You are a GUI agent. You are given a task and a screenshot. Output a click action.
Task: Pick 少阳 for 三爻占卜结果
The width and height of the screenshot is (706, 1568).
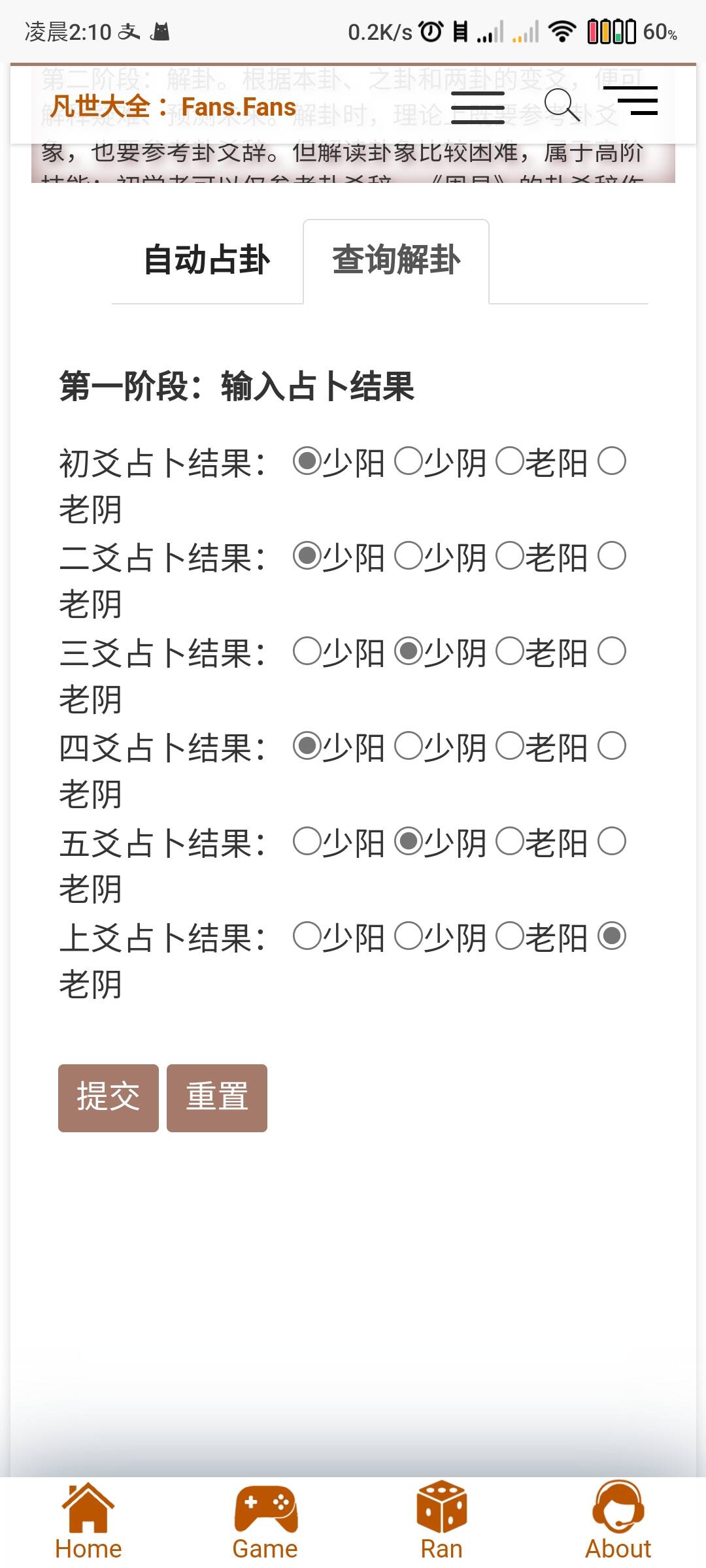point(307,651)
